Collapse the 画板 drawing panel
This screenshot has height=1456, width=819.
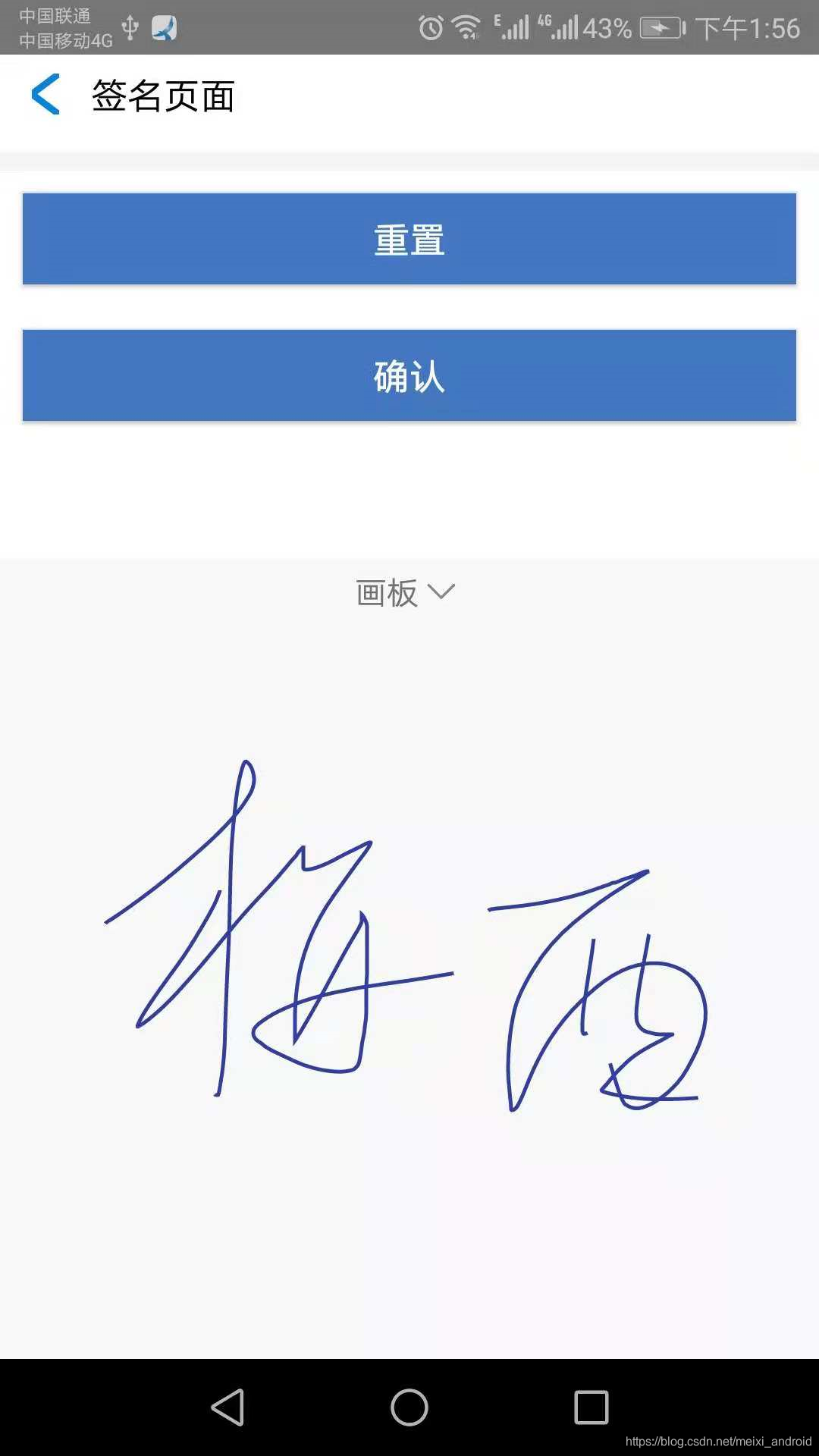(406, 592)
